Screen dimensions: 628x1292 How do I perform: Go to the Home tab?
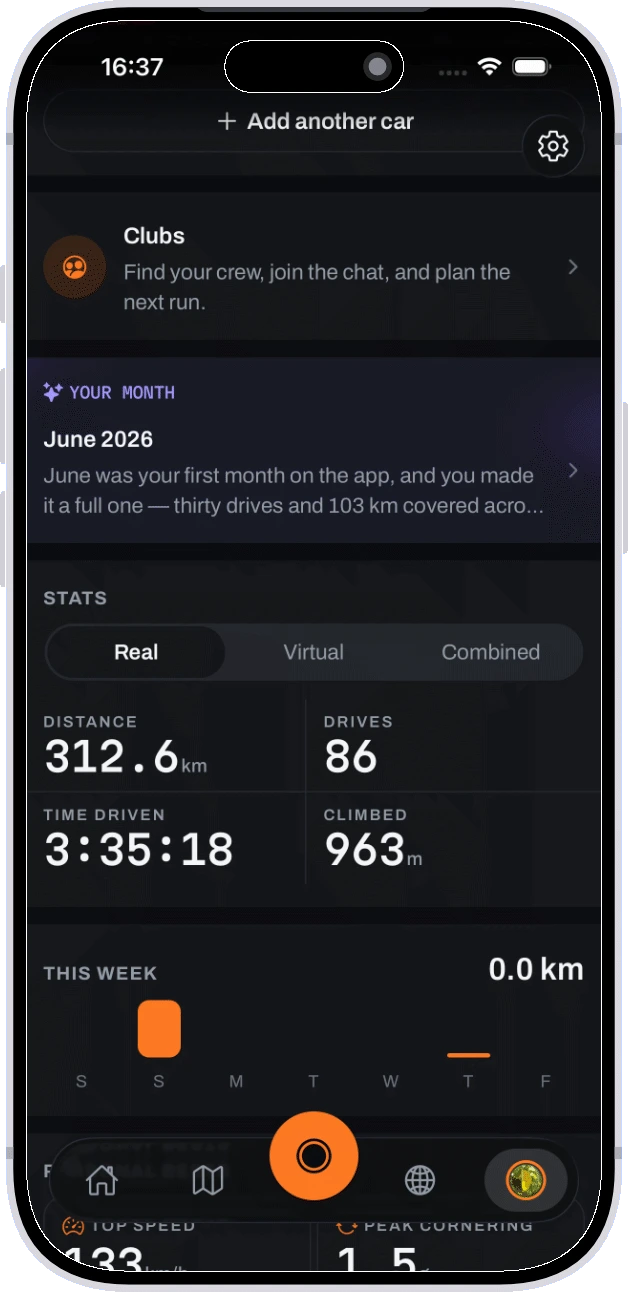click(x=102, y=1181)
